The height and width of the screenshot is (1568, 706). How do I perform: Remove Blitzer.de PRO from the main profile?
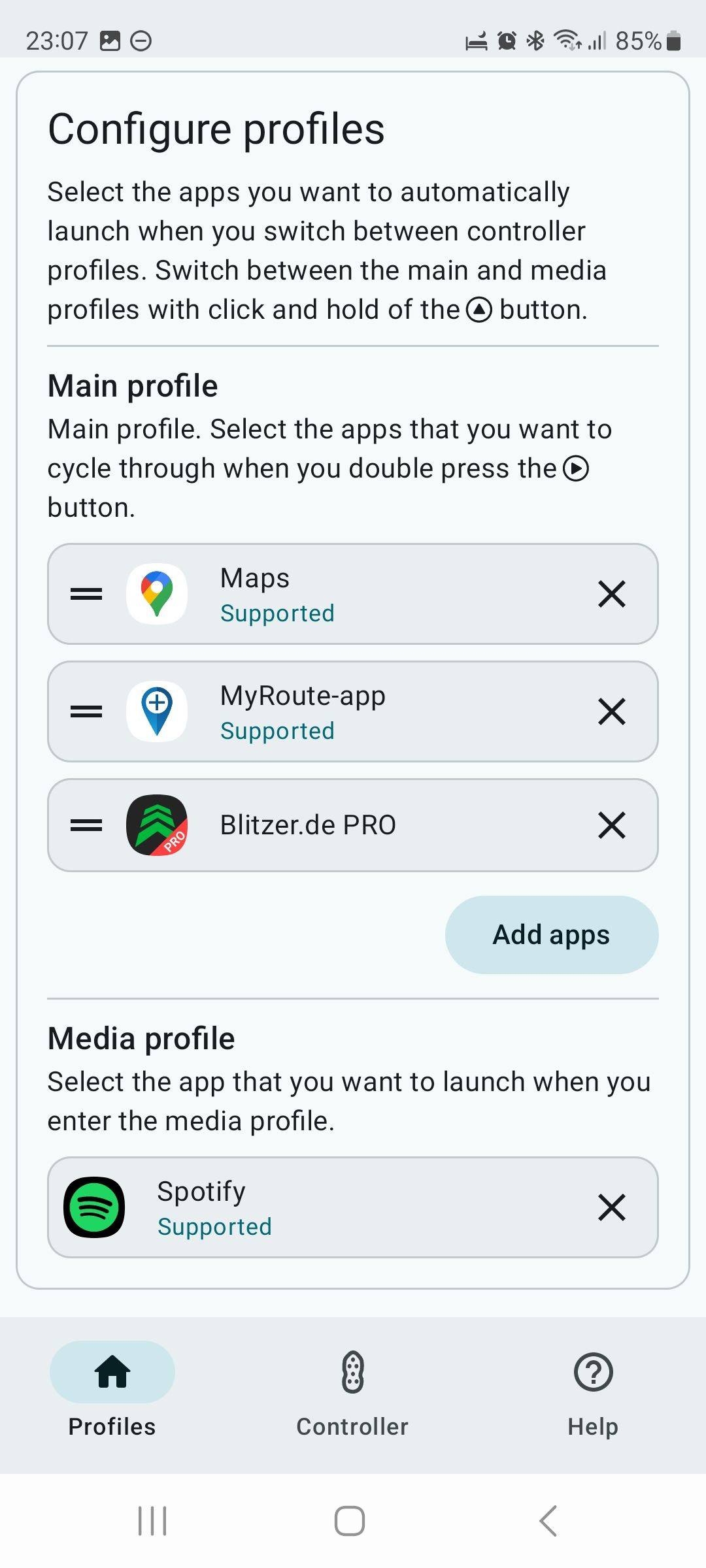pos(612,825)
